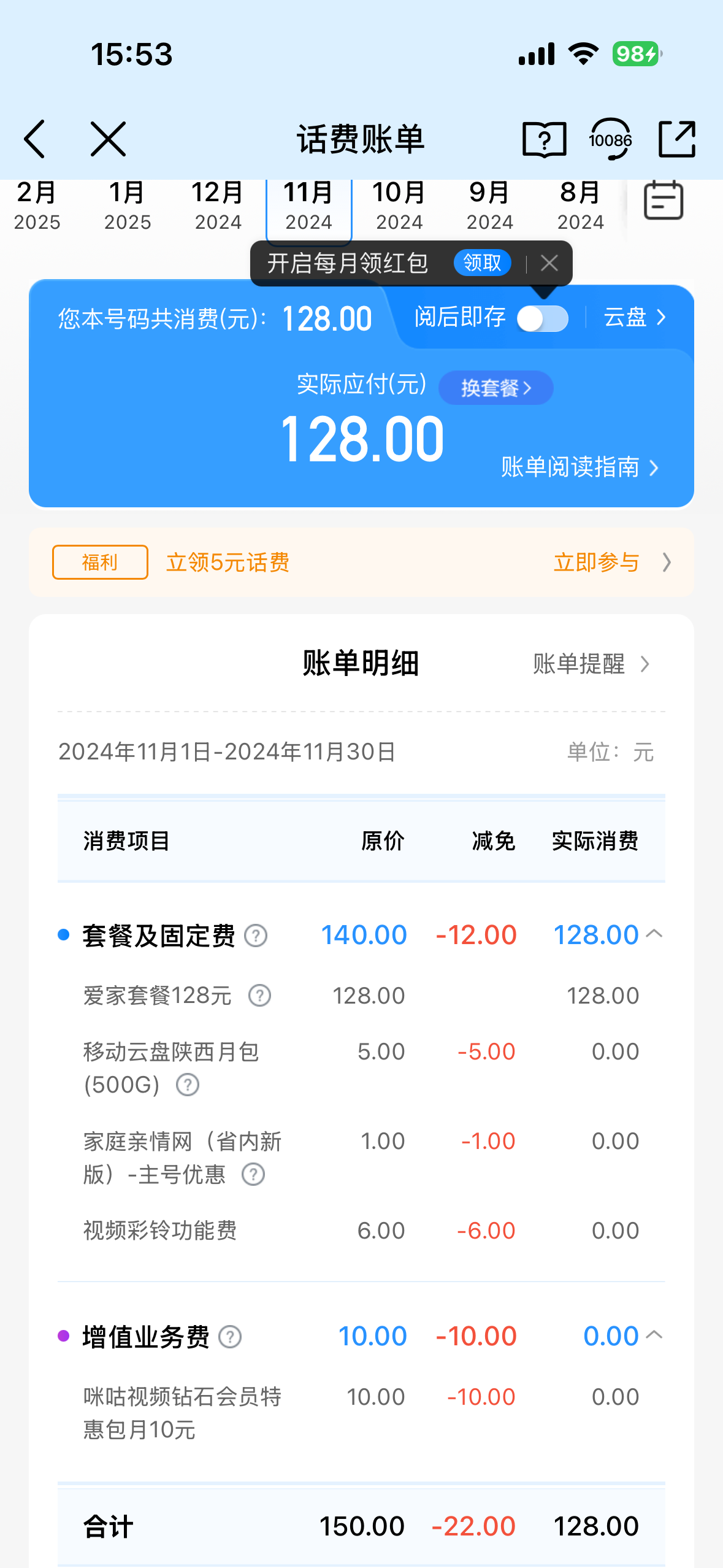Toggle the 阅后即存 switch
This screenshot has width=723, height=1568.
[x=543, y=318]
